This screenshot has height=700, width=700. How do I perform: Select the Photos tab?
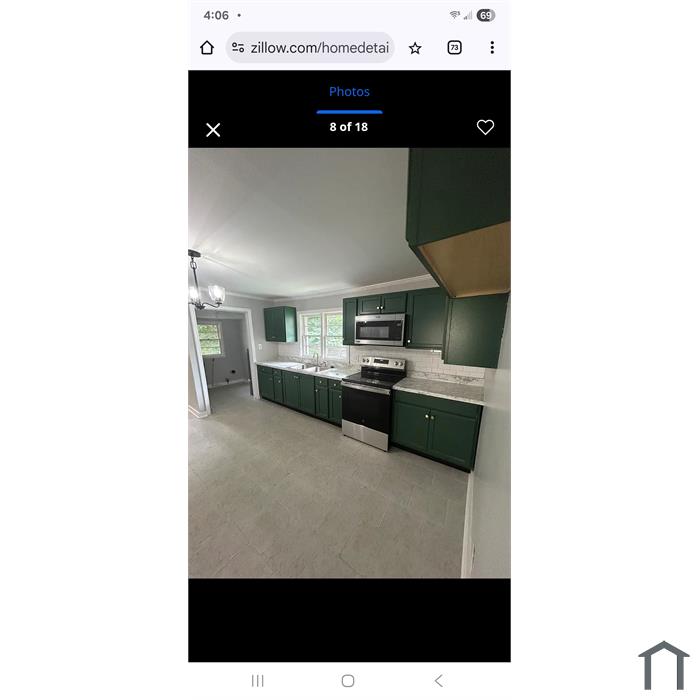349,92
